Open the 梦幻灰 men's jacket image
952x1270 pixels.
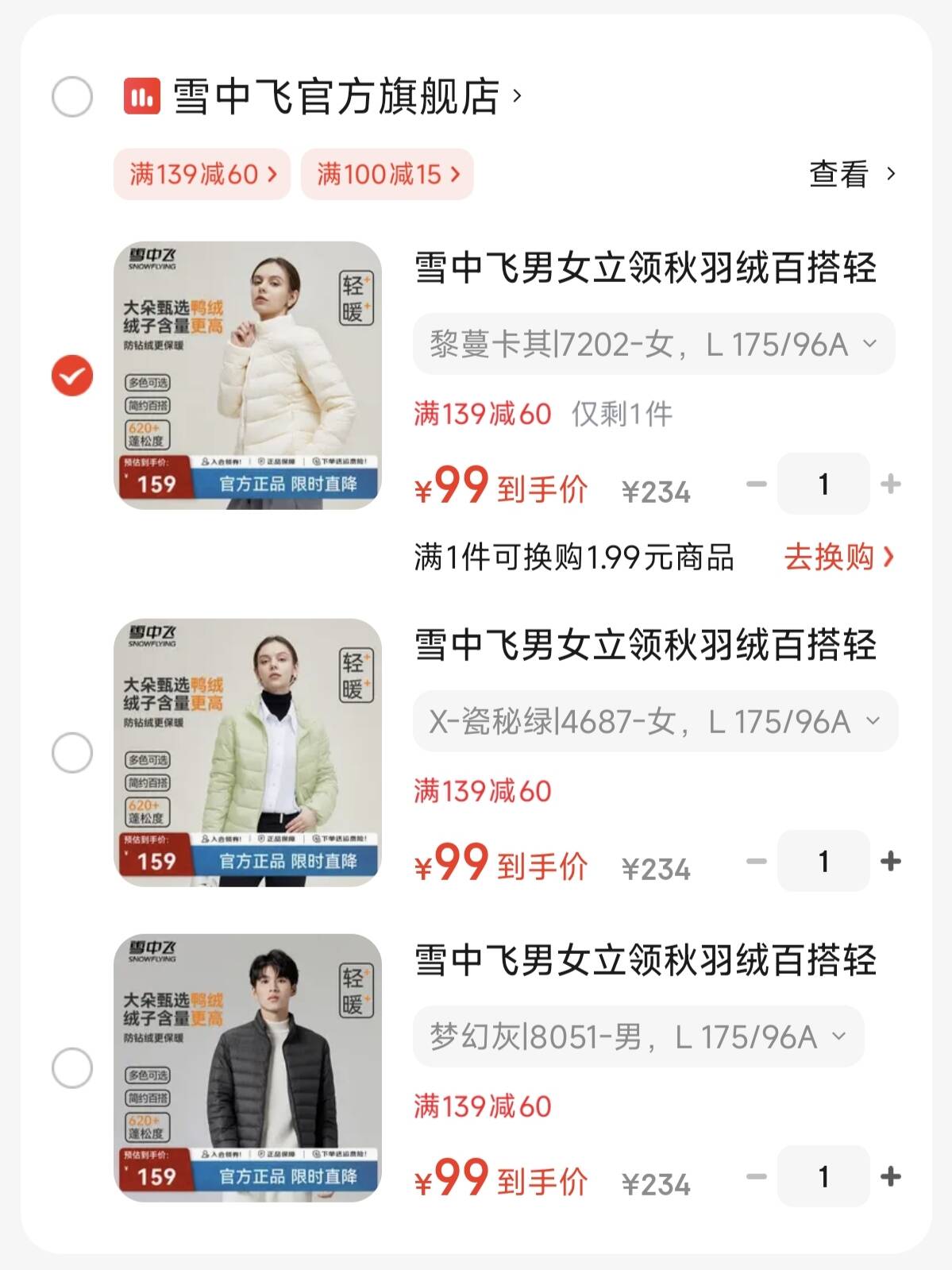point(248,1067)
